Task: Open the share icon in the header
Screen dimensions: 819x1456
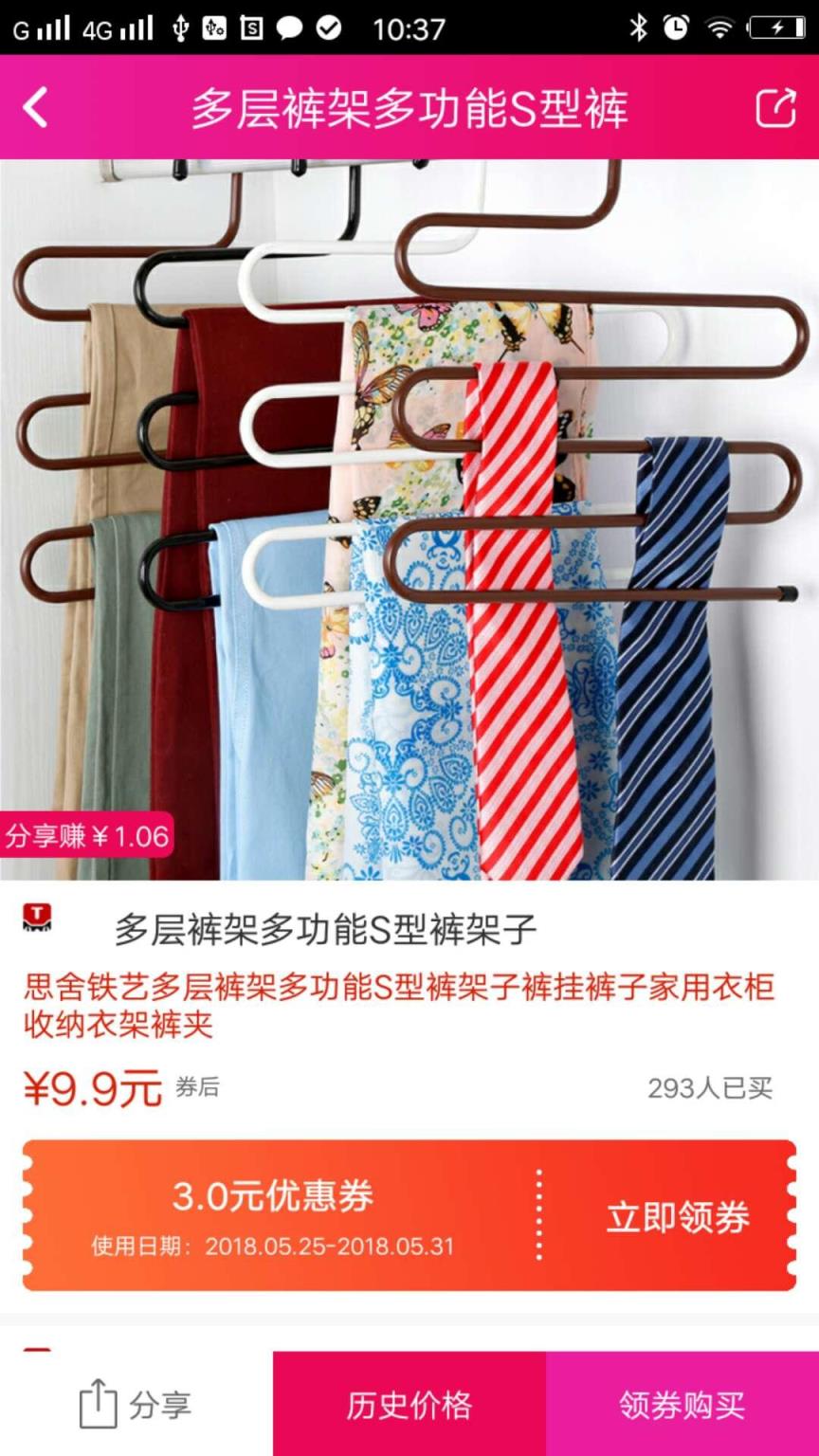Action: (774, 107)
